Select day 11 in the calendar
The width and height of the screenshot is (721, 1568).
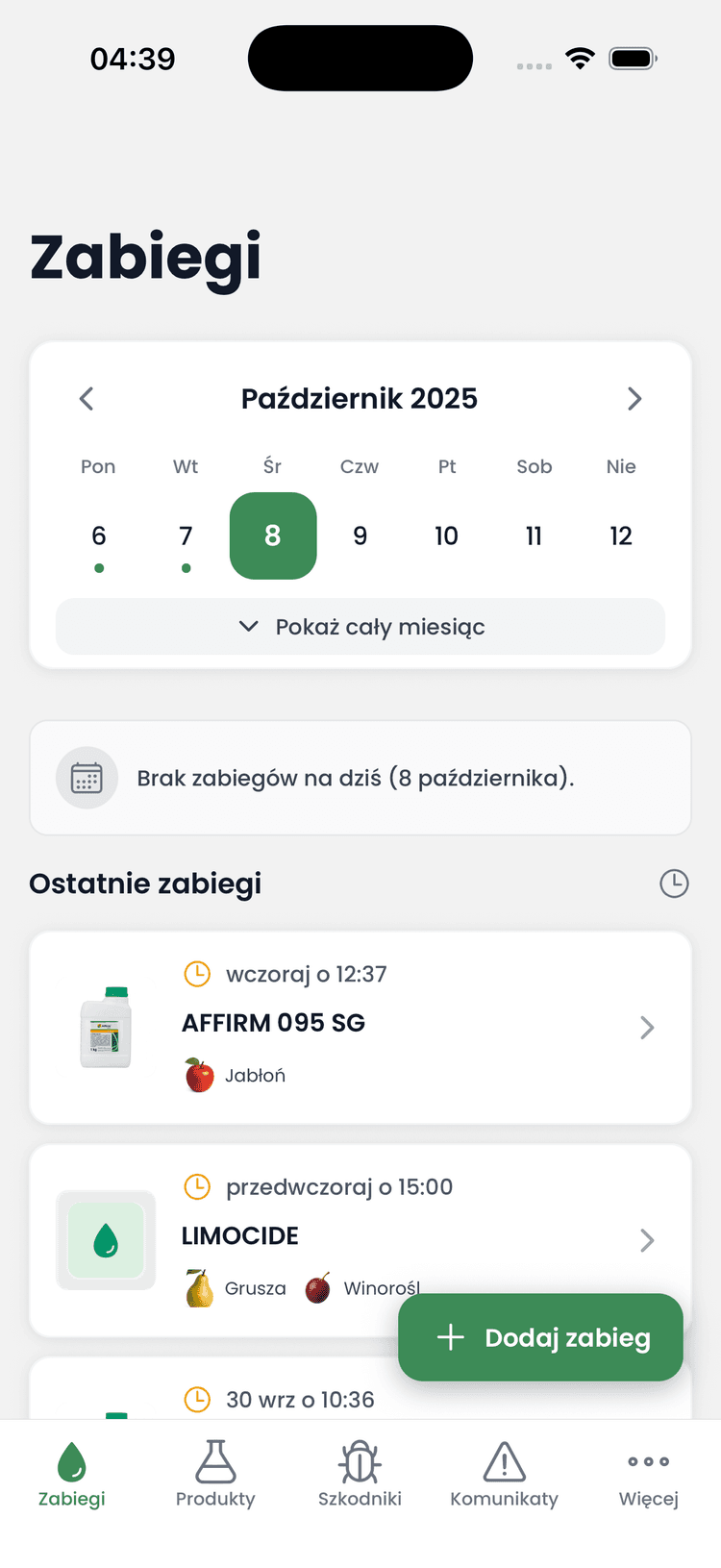click(x=534, y=535)
